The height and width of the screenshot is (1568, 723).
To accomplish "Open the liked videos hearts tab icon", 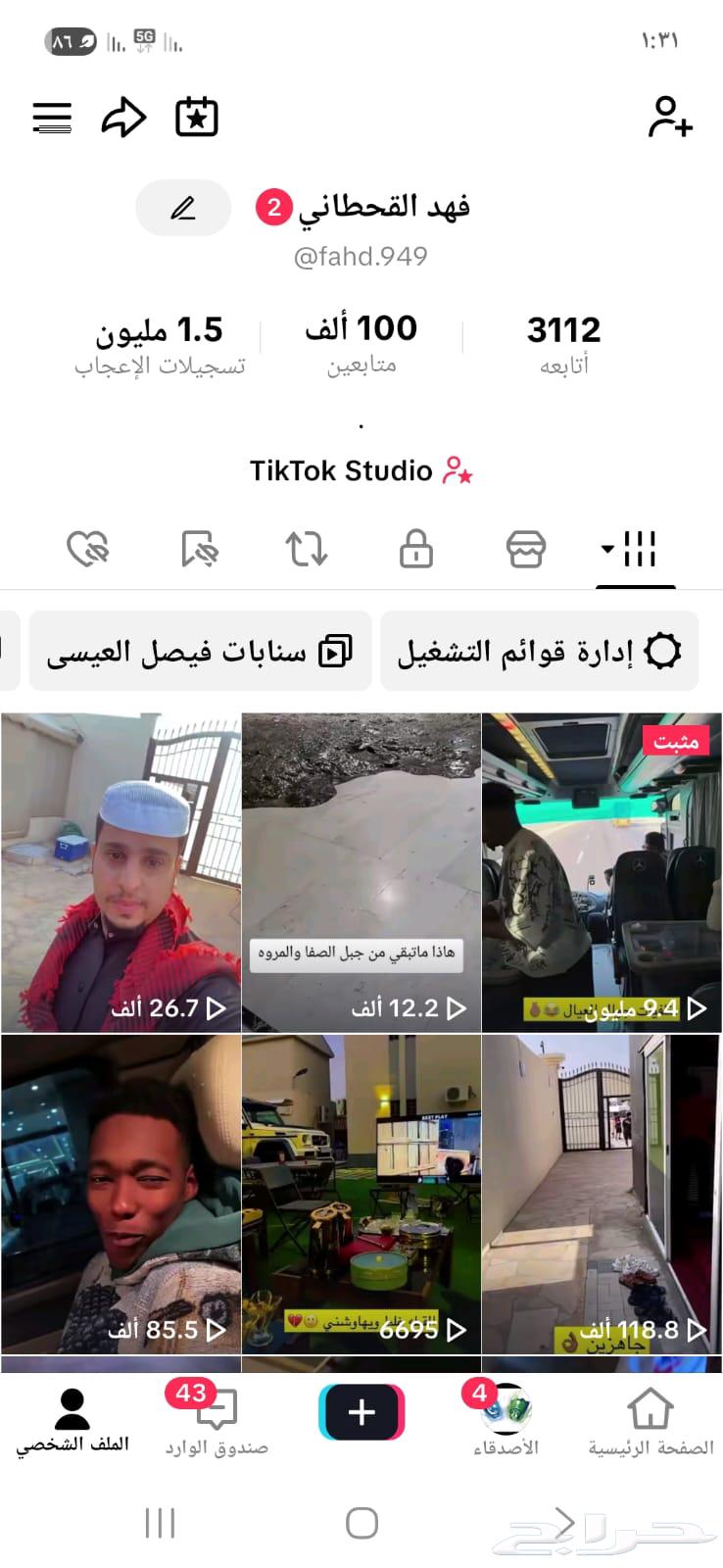I will click(87, 550).
